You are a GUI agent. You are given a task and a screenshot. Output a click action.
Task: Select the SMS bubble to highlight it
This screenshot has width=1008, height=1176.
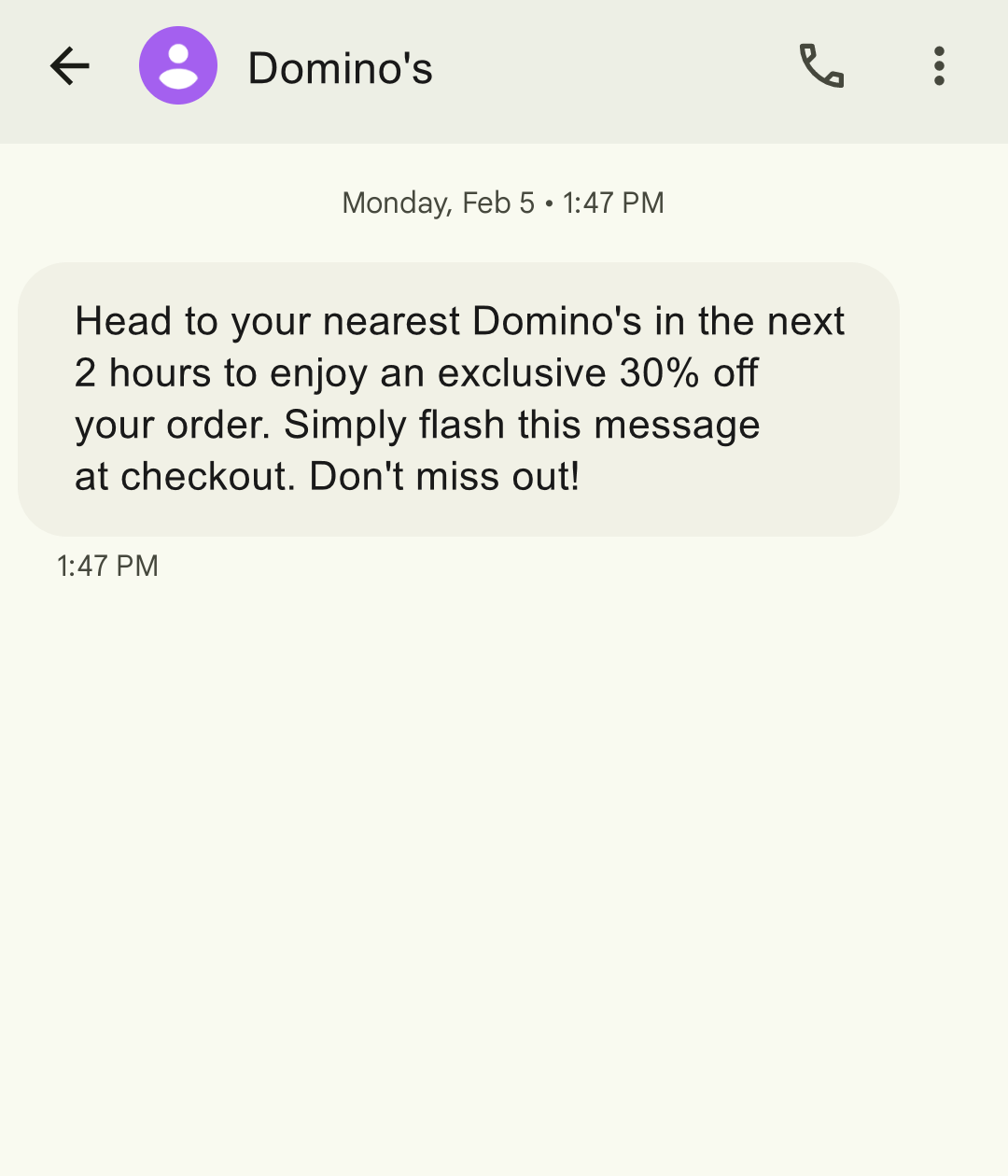457,399
